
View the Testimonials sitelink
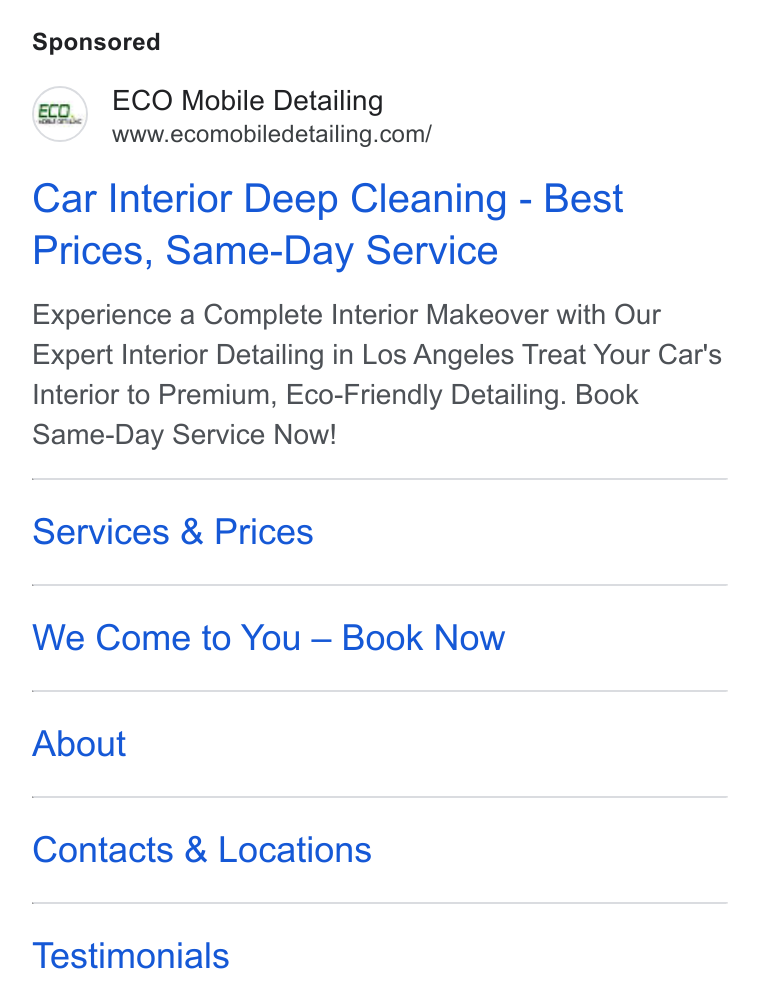tap(131, 956)
